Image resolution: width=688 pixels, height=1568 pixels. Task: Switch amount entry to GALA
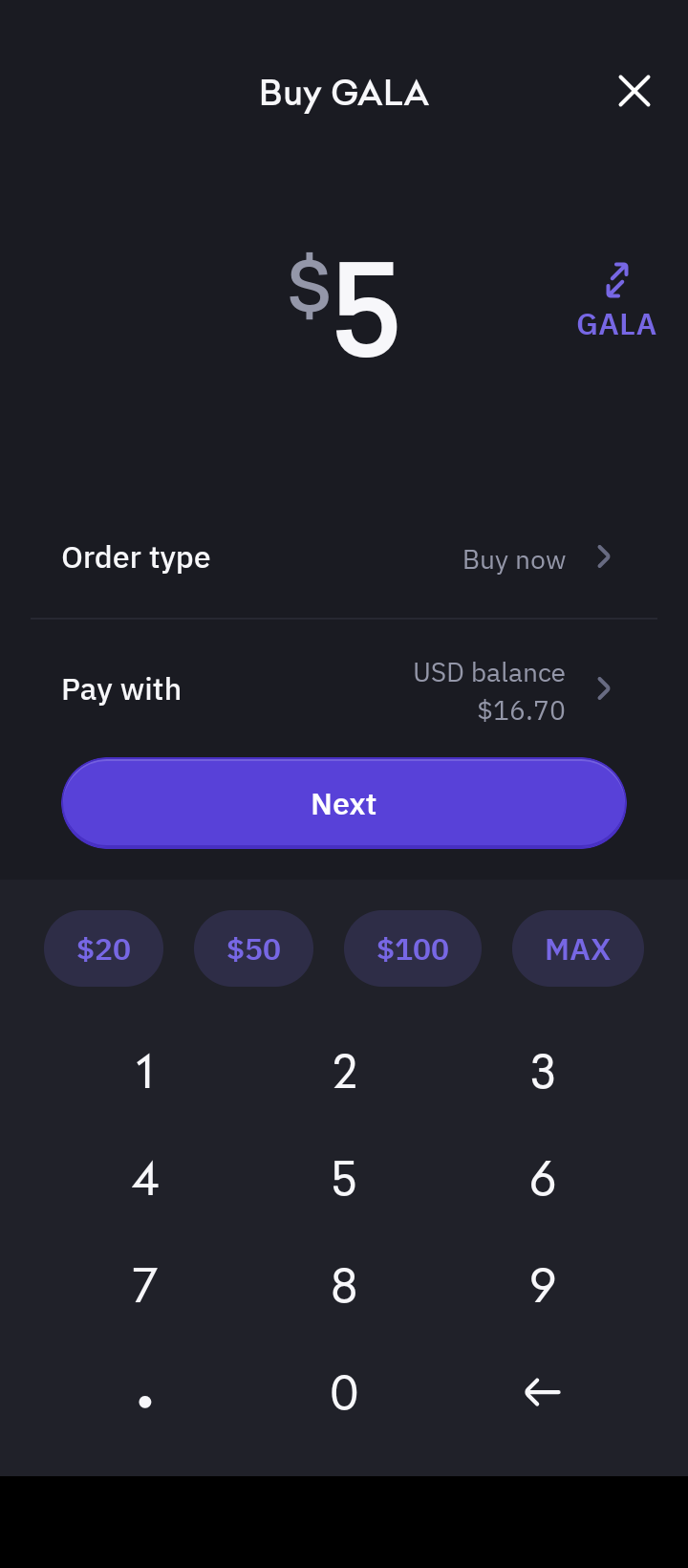[616, 301]
